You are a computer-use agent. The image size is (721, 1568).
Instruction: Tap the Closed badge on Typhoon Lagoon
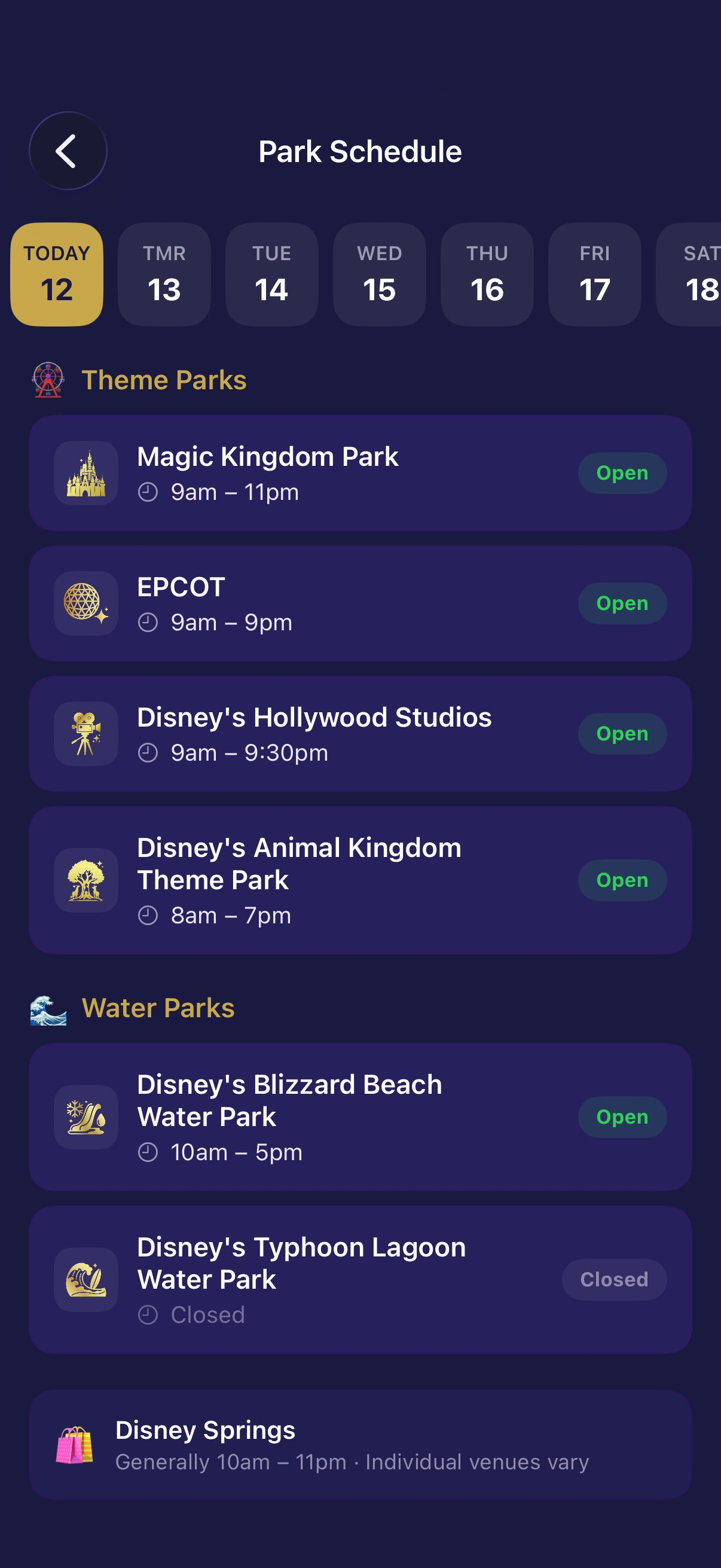[x=614, y=1280]
